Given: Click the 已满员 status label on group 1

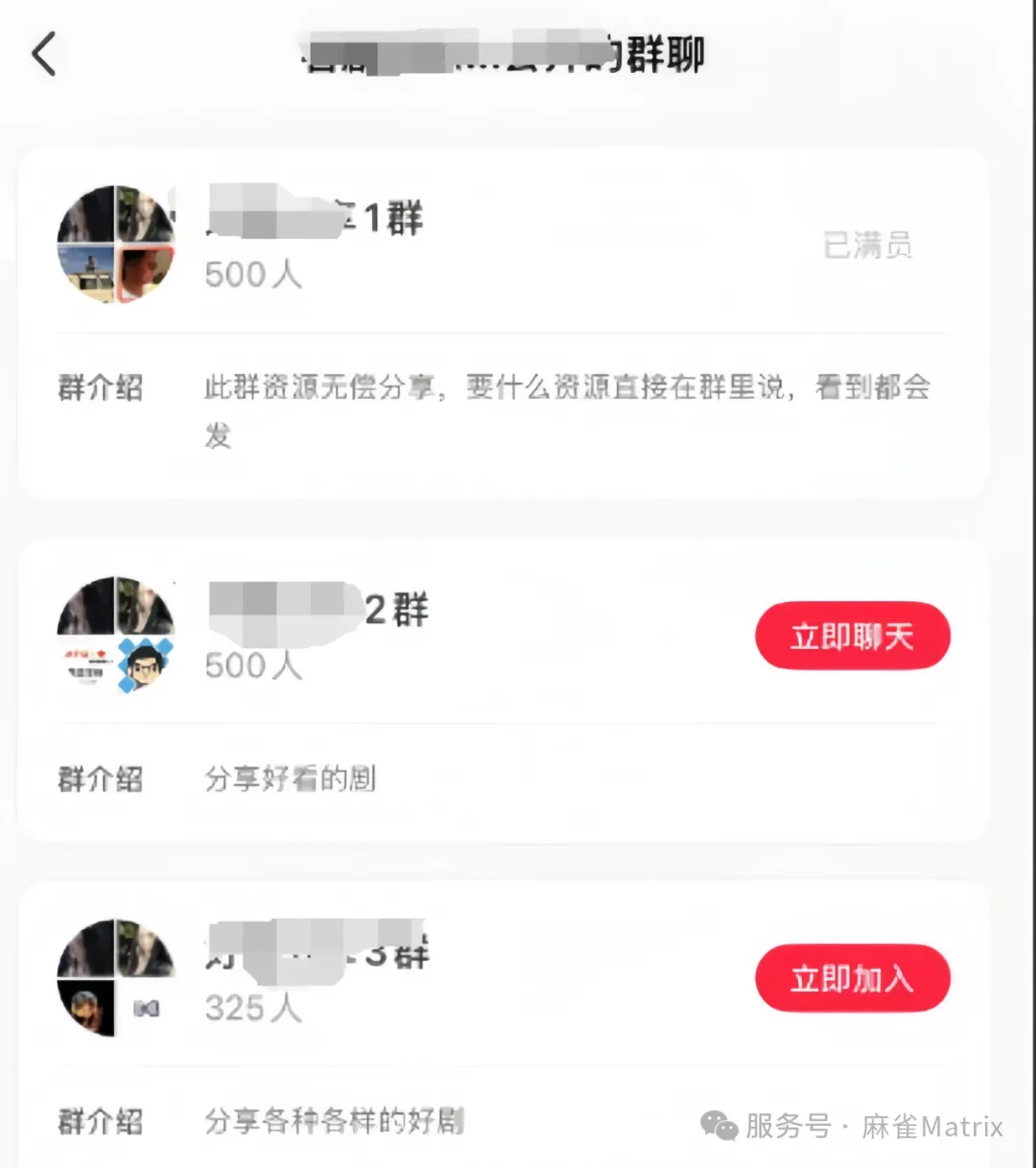Looking at the screenshot, I should (867, 245).
